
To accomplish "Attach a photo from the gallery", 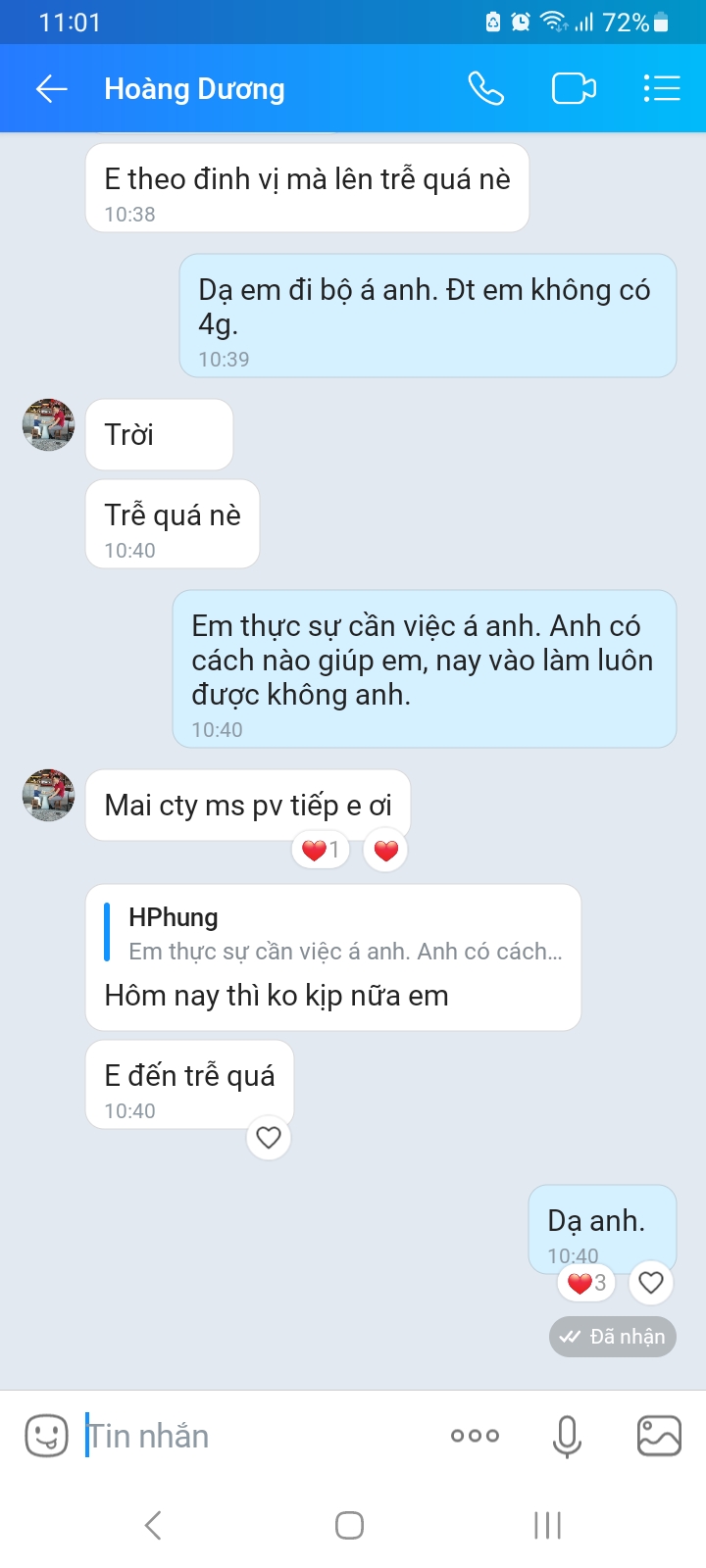I will coord(659,1436).
